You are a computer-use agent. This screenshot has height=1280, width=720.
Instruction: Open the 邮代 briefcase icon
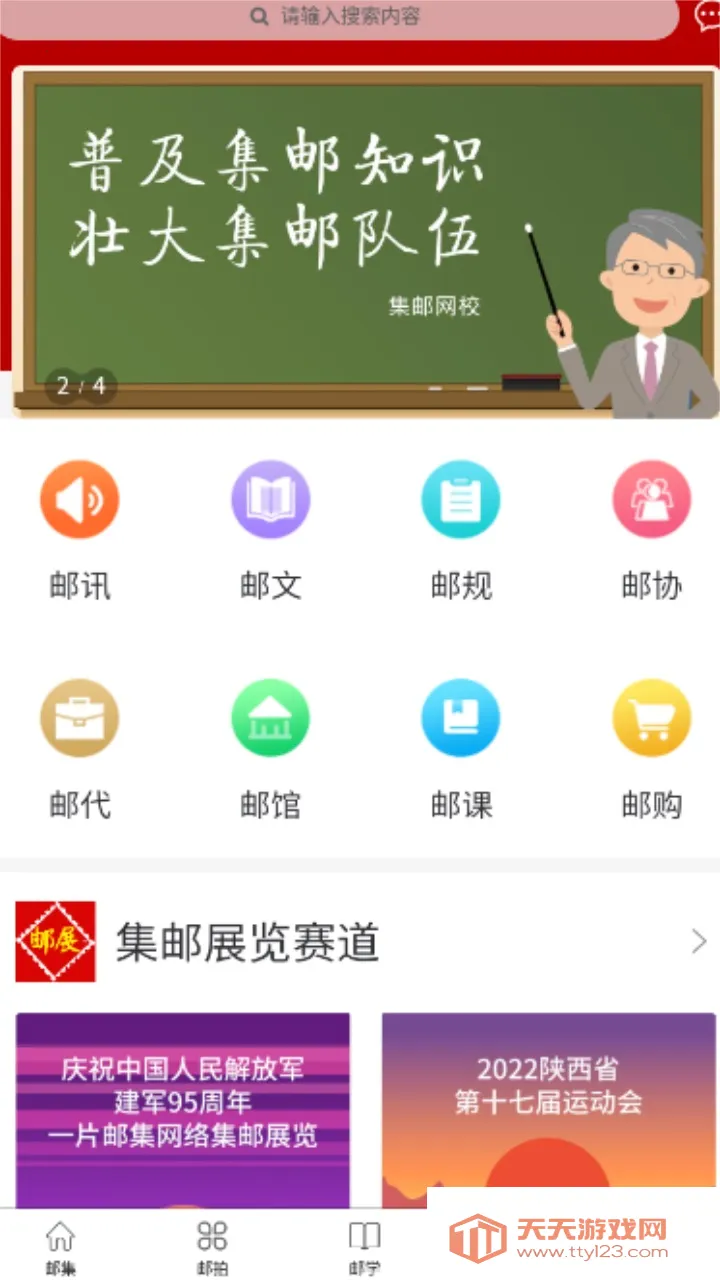[79, 717]
